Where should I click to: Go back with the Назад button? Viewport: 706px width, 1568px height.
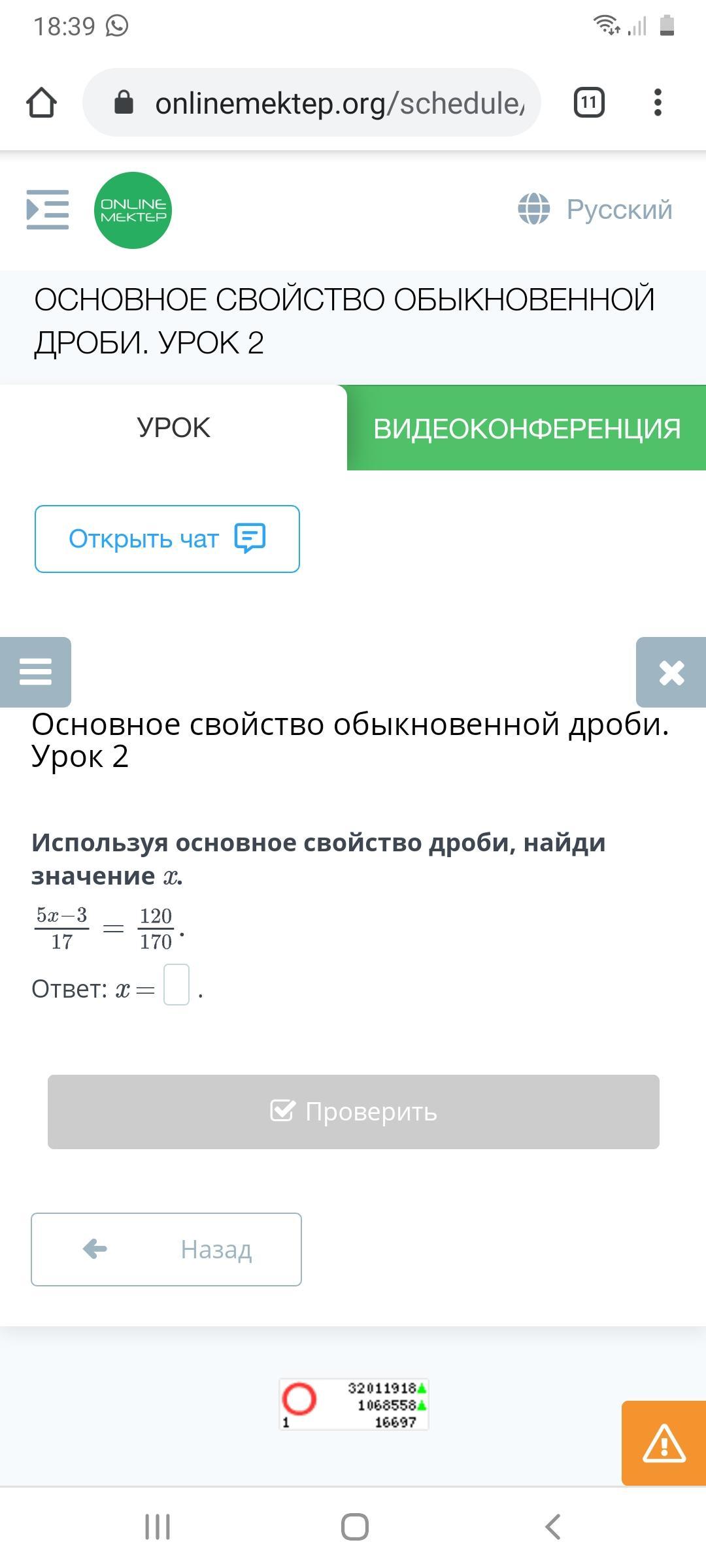(x=167, y=1250)
